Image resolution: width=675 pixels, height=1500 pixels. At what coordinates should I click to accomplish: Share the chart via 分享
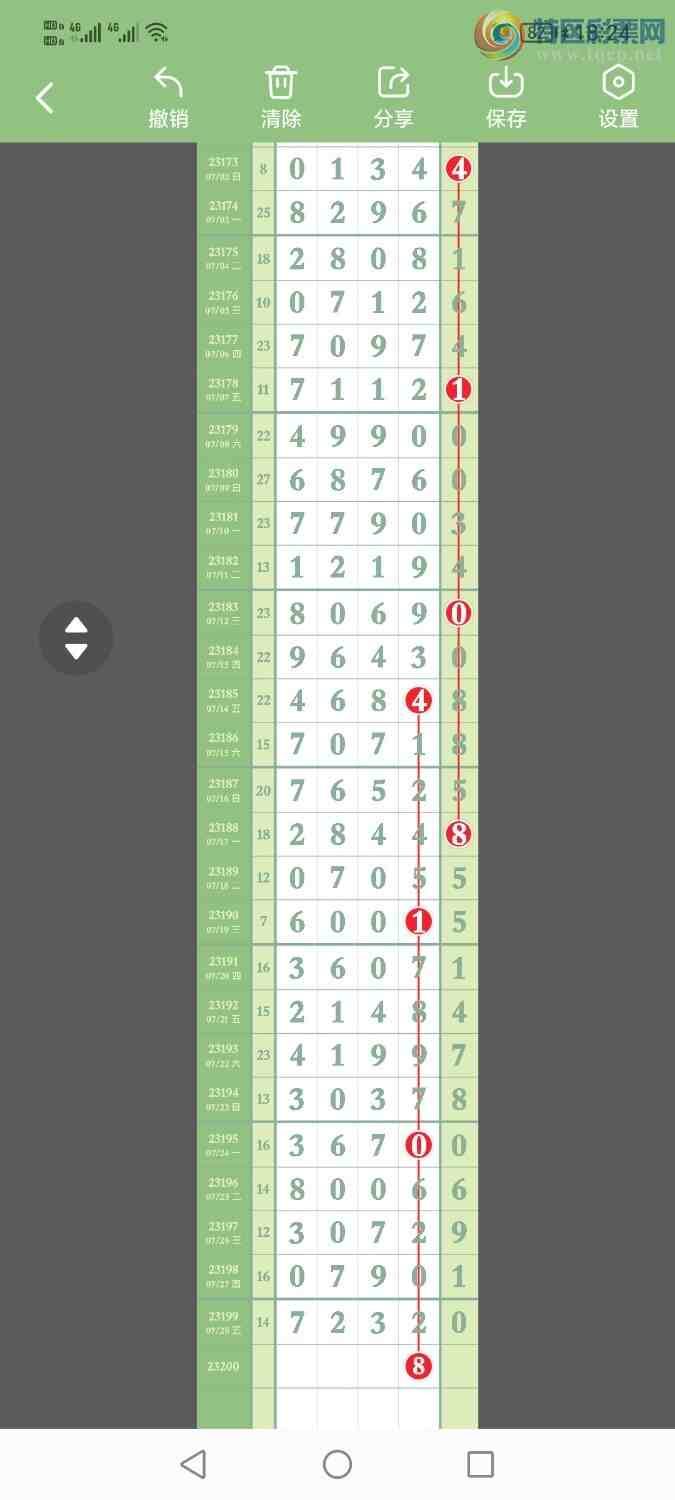pos(393,97)
